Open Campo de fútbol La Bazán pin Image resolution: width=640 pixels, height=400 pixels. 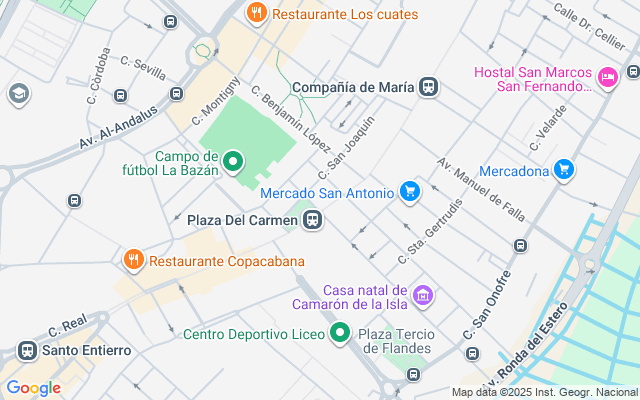[x=233, y=161]
